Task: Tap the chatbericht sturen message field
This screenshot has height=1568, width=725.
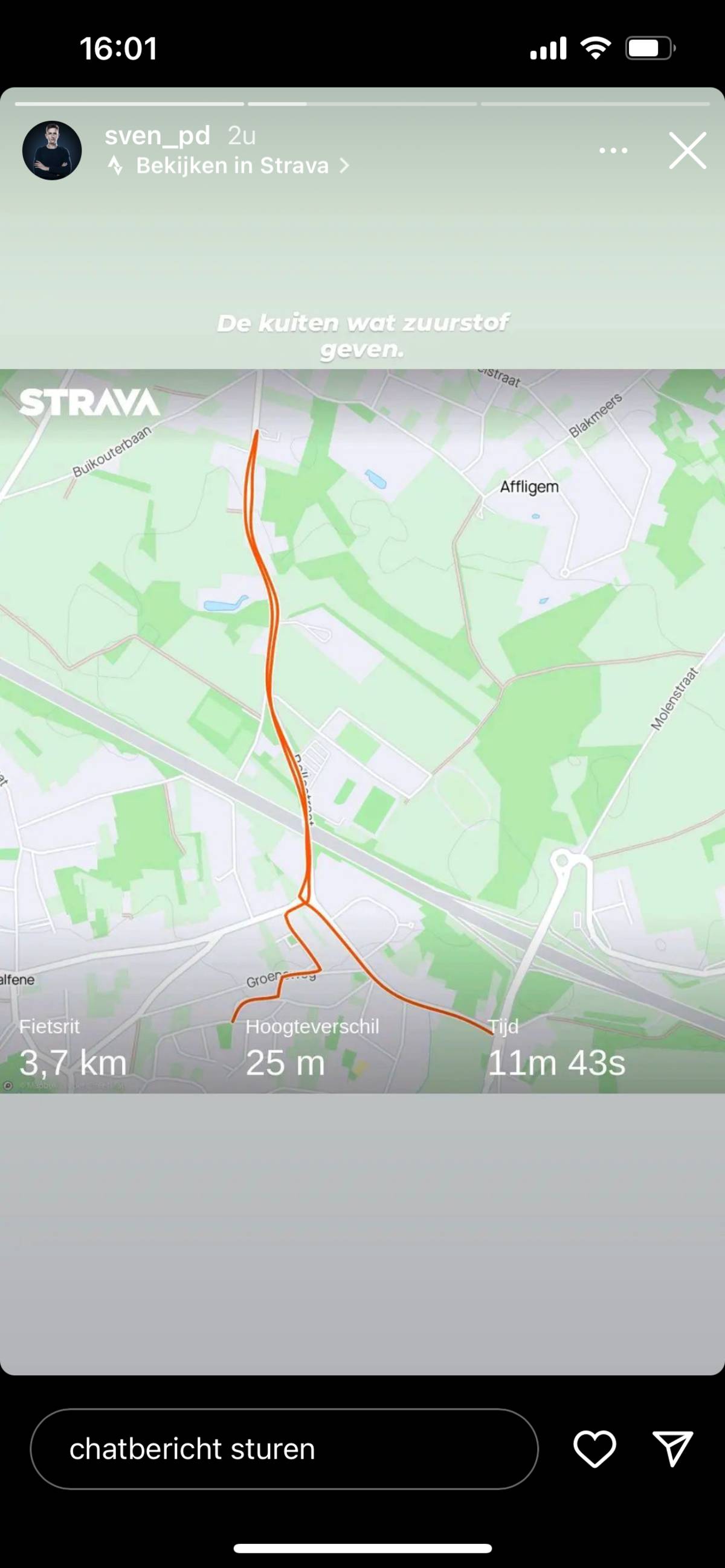Action: click(284, 1448)
